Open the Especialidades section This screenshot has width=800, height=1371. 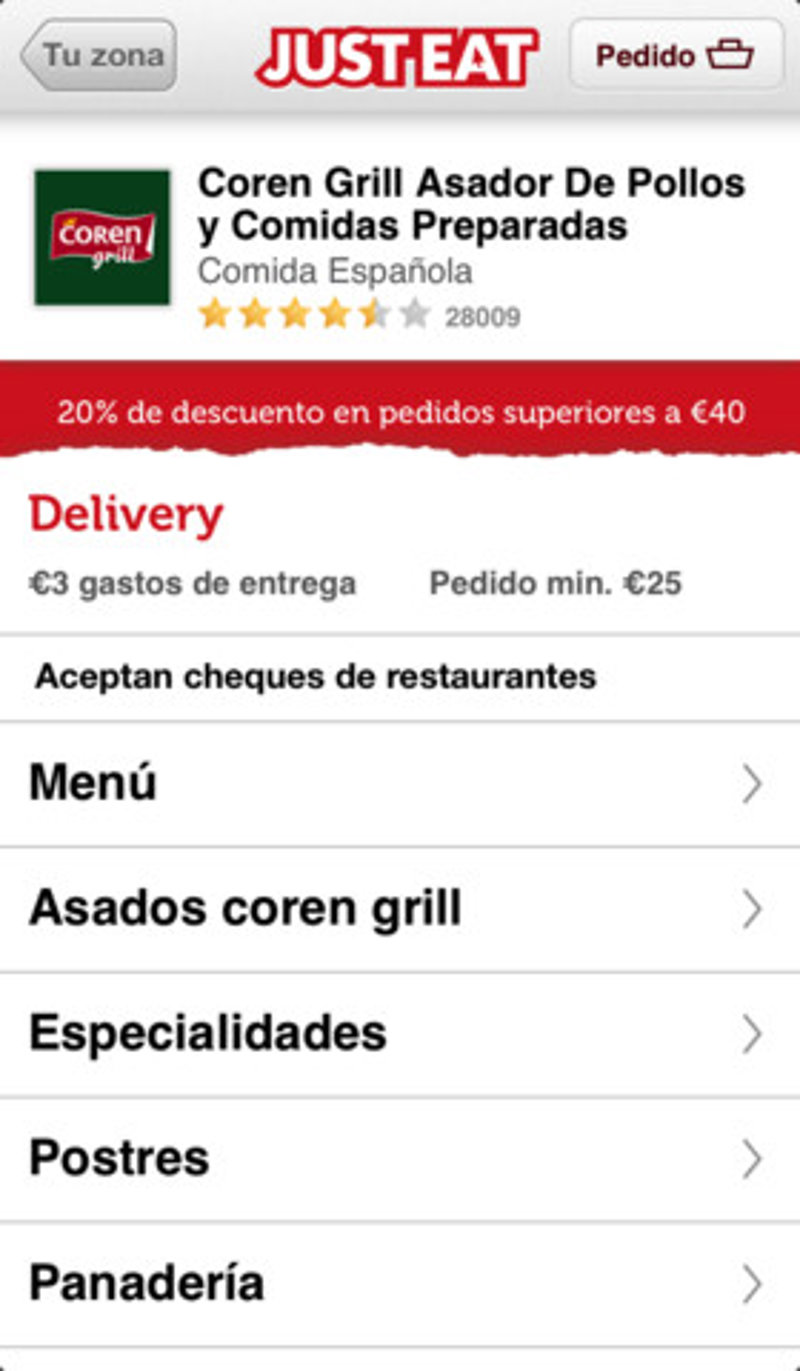[x=400, y=1034]
